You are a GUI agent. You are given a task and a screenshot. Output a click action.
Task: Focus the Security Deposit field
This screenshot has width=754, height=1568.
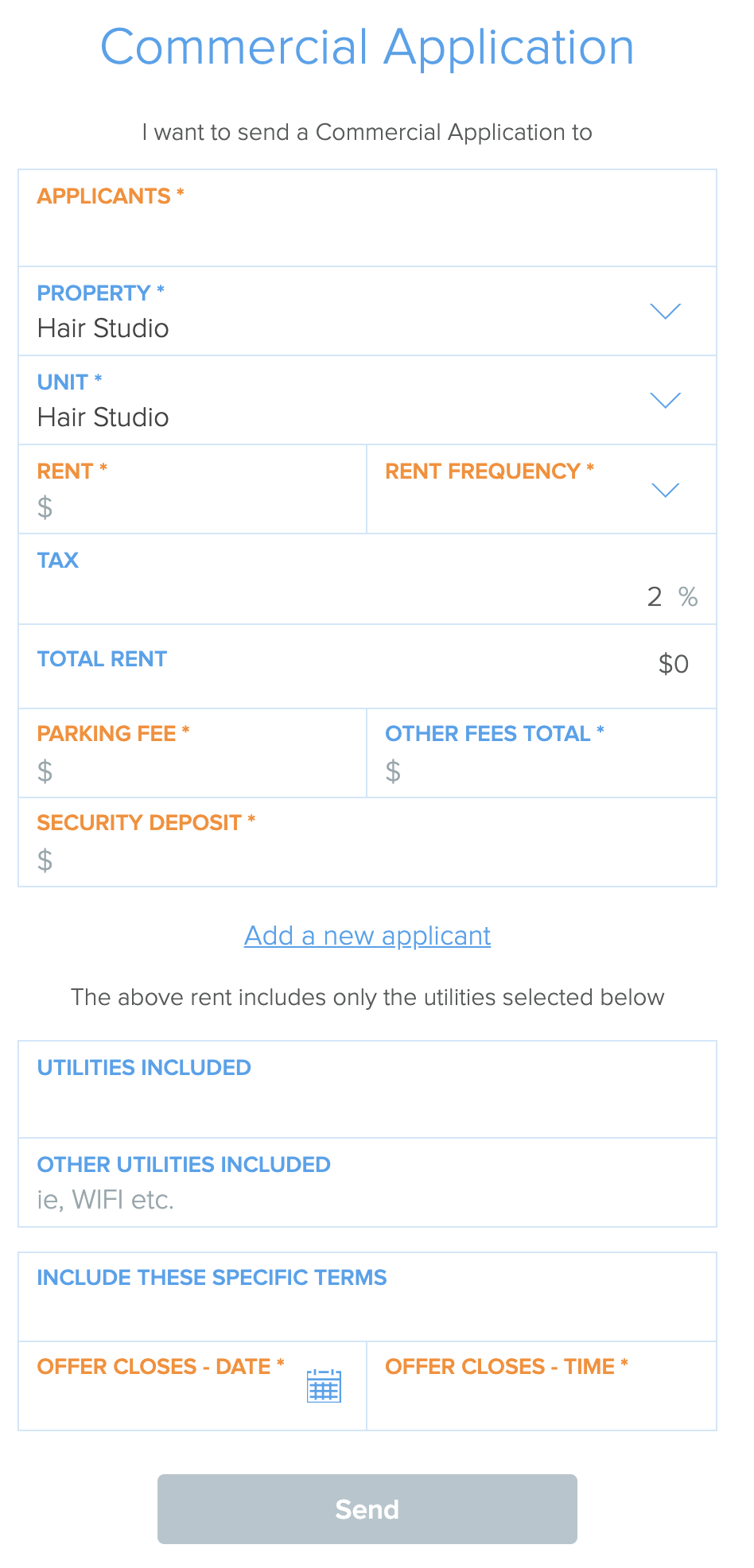click(x=367, y=842)
